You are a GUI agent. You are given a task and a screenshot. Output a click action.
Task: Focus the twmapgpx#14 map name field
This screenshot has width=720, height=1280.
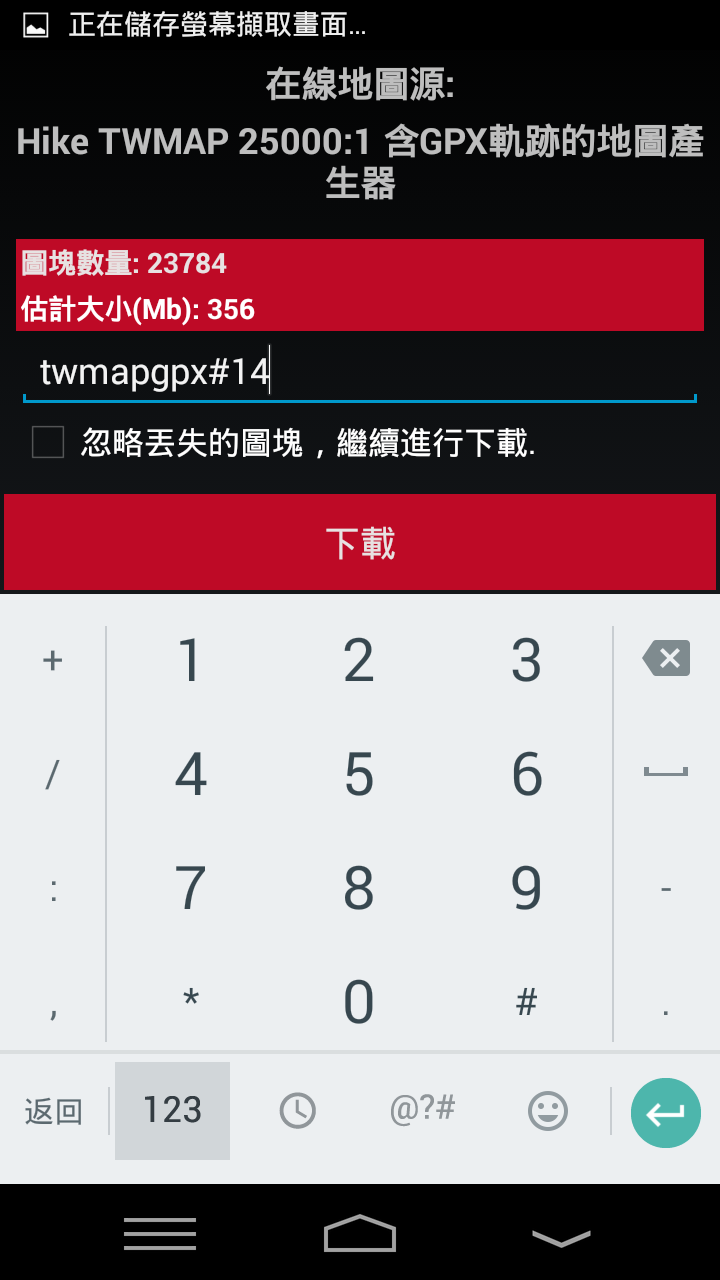pos(360,372)
